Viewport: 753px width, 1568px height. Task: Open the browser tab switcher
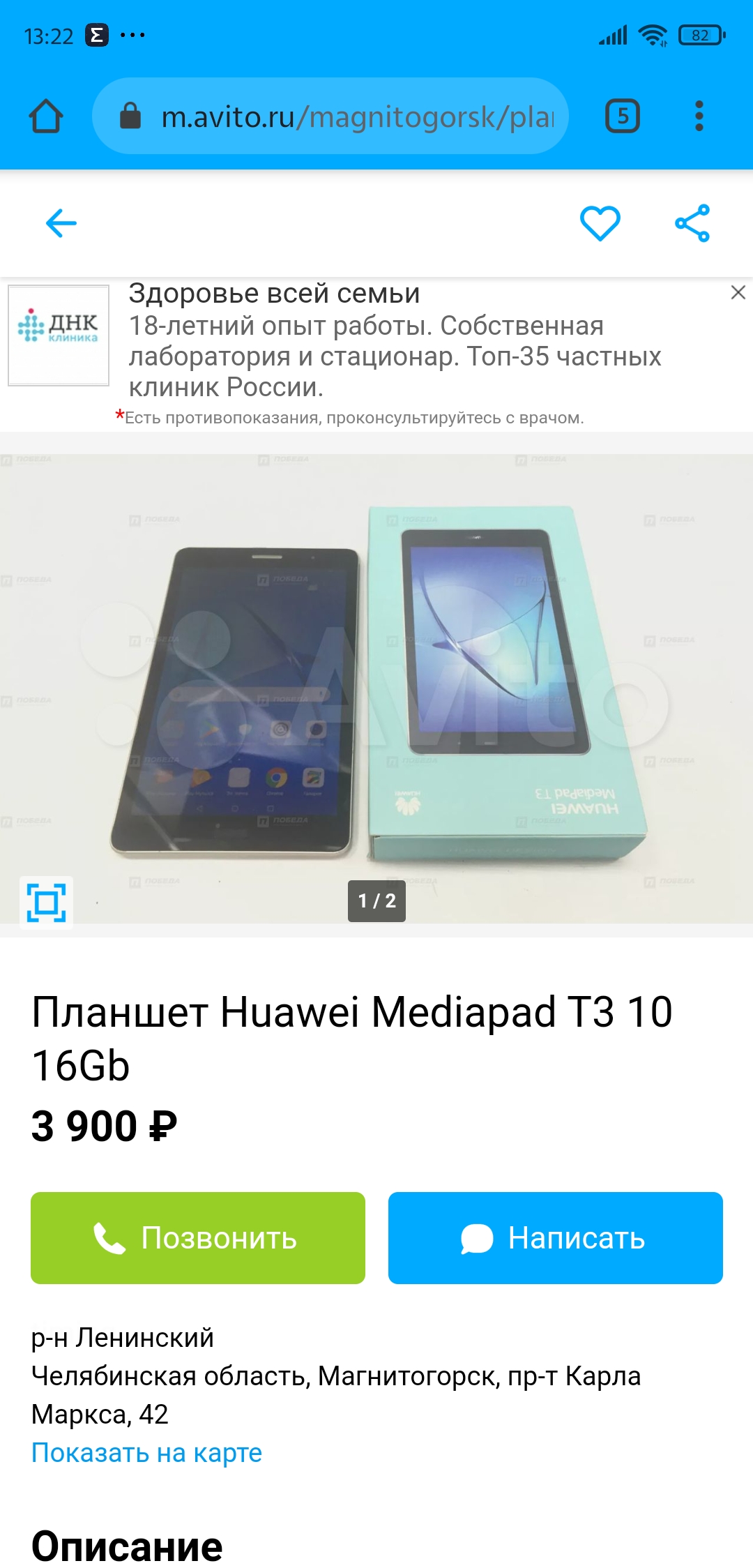point(622,116)
